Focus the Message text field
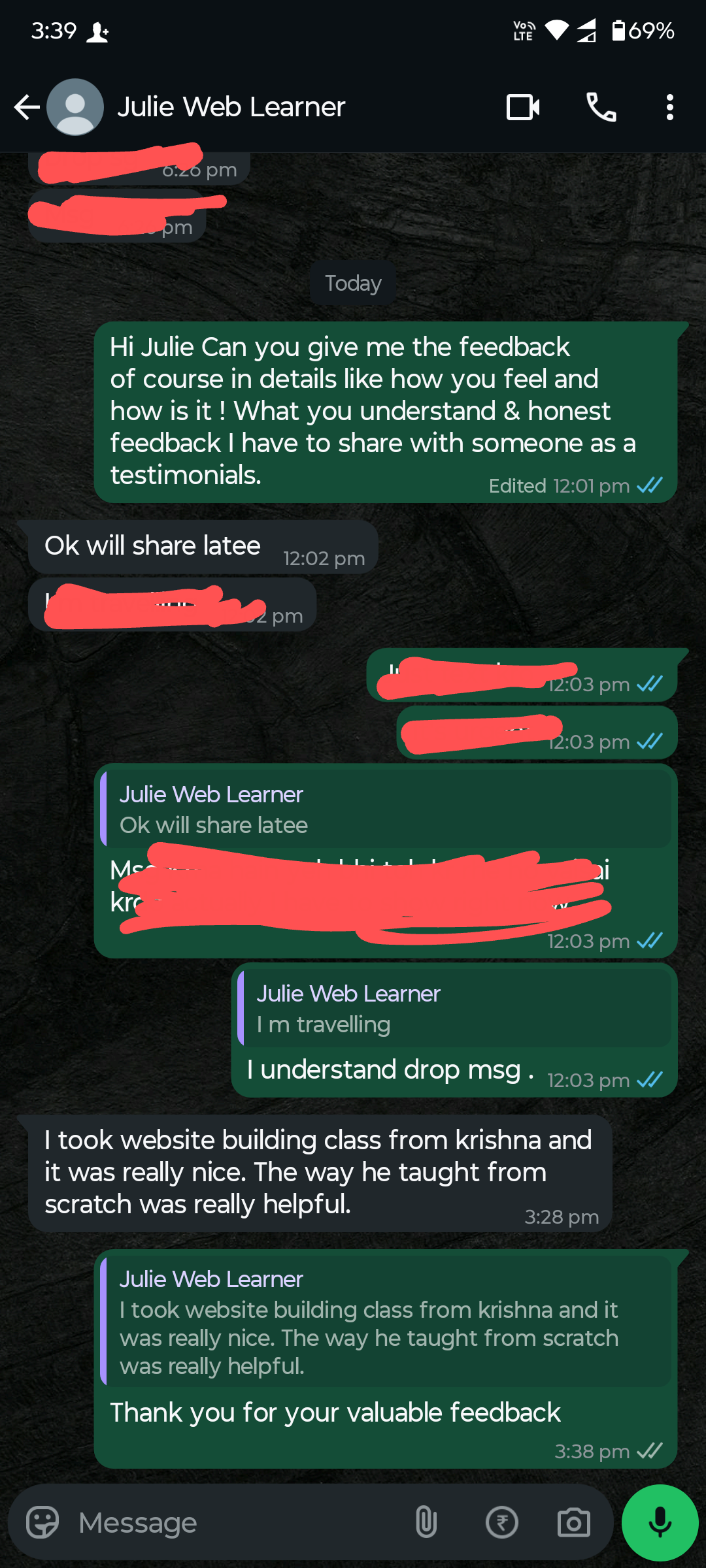 click(x=235, y=1522)
